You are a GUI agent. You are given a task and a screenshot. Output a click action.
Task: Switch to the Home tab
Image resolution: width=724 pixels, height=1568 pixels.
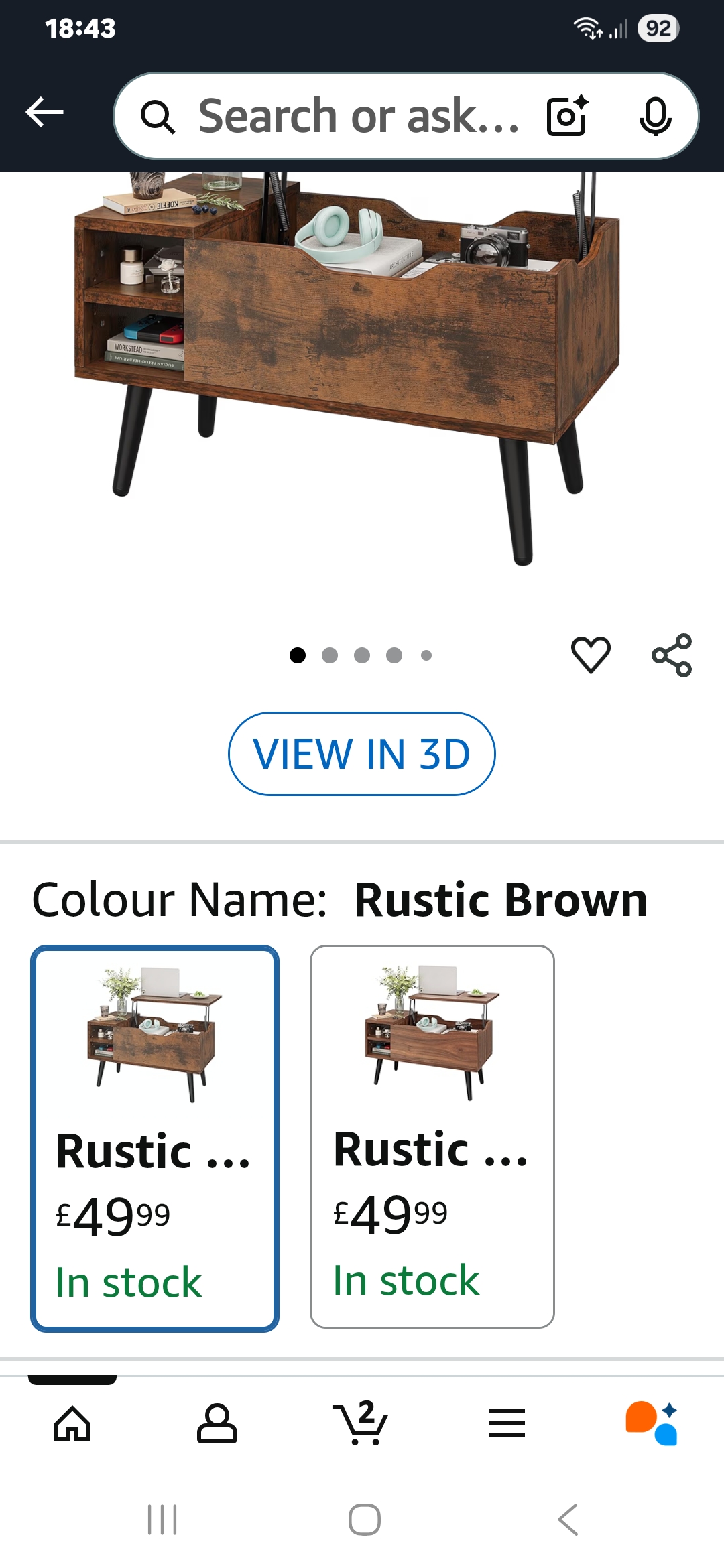pos(72,1423)
